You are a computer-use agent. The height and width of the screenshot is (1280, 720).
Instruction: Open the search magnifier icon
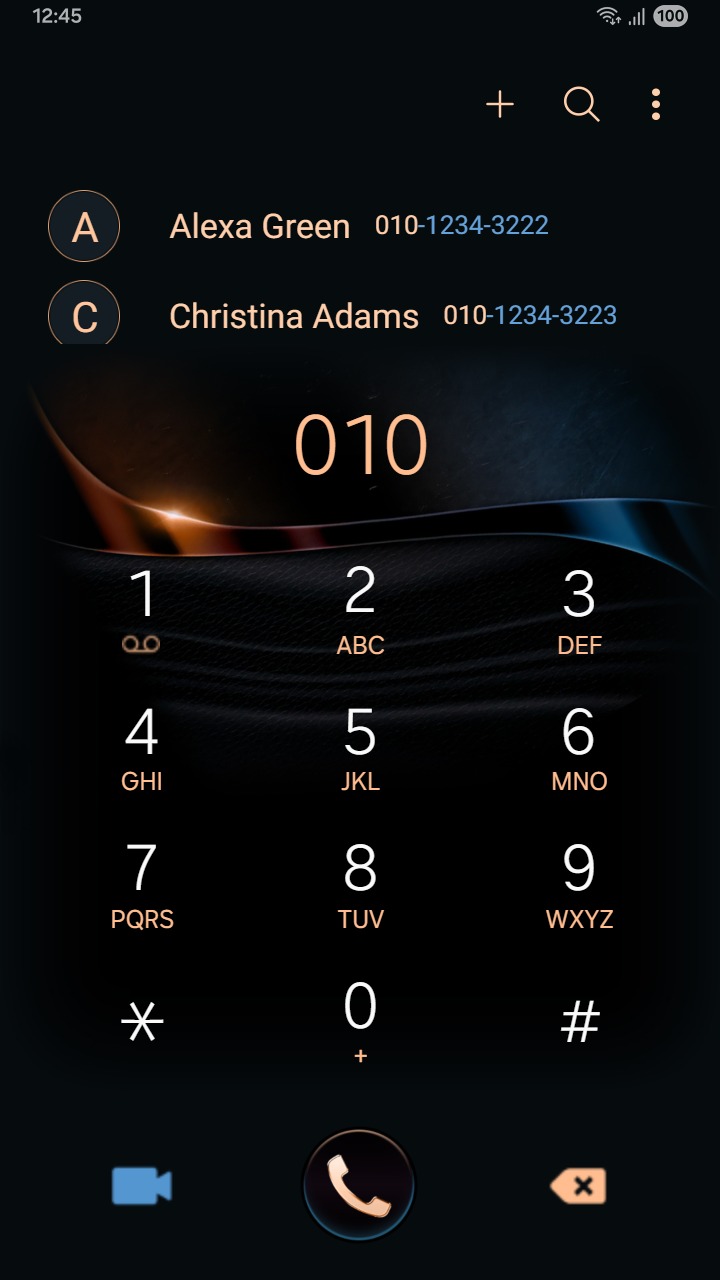581,104
